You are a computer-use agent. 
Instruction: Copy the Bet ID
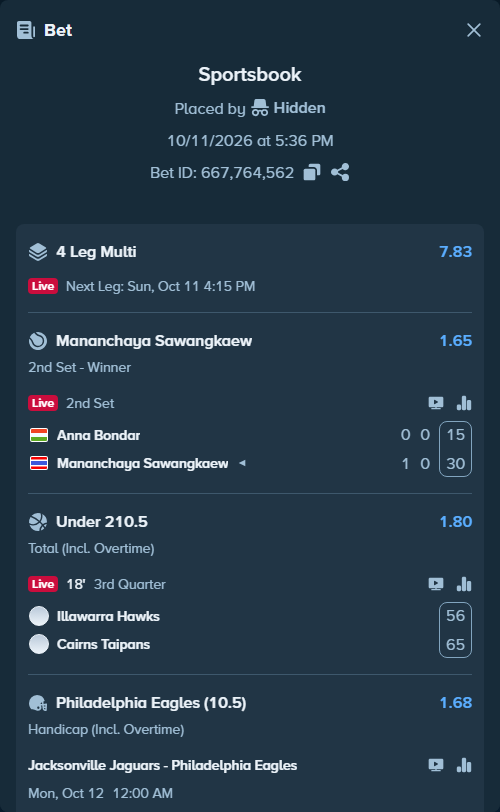coord(312,172)
